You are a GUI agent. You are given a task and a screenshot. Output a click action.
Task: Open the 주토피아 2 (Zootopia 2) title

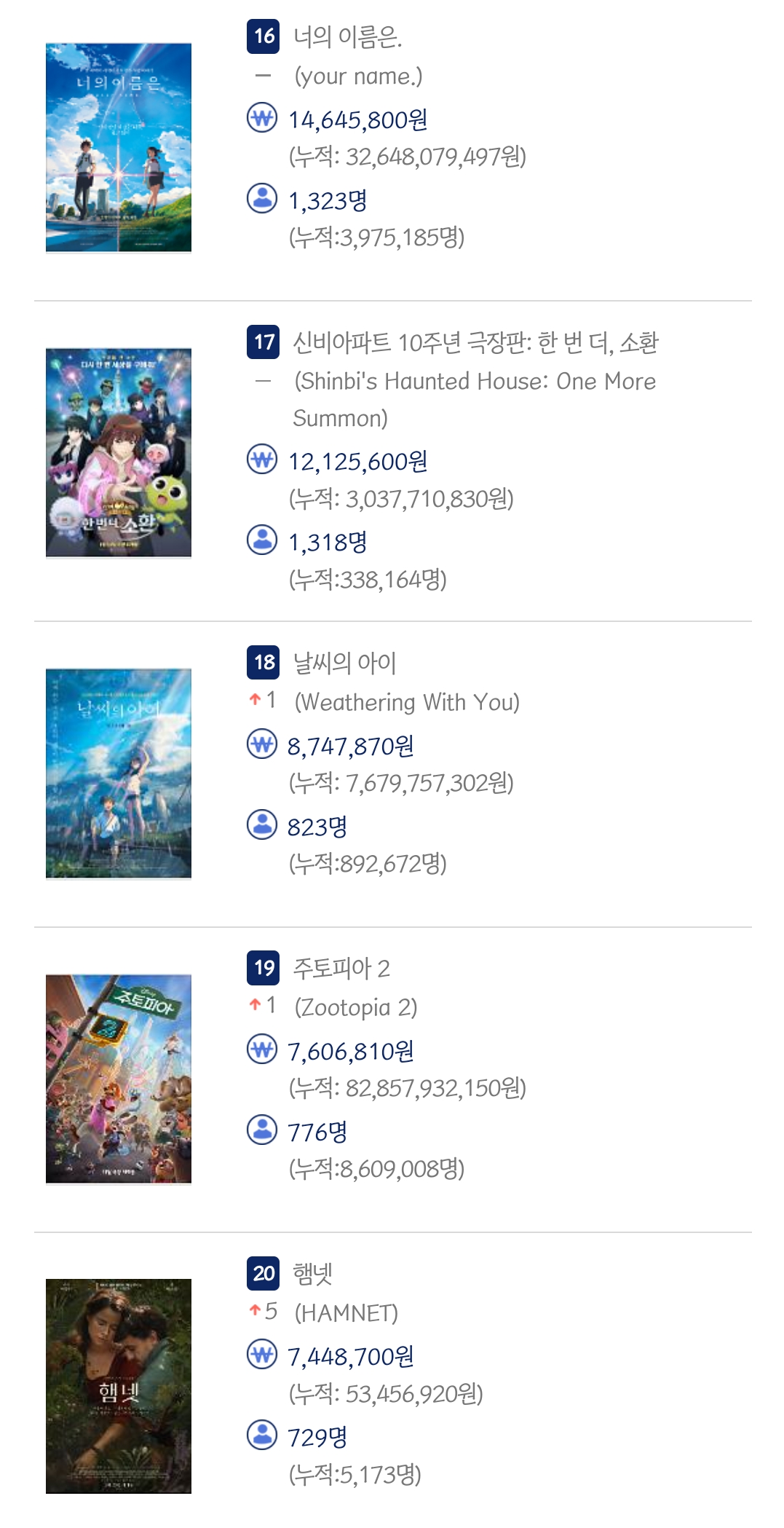click(341, 968)
